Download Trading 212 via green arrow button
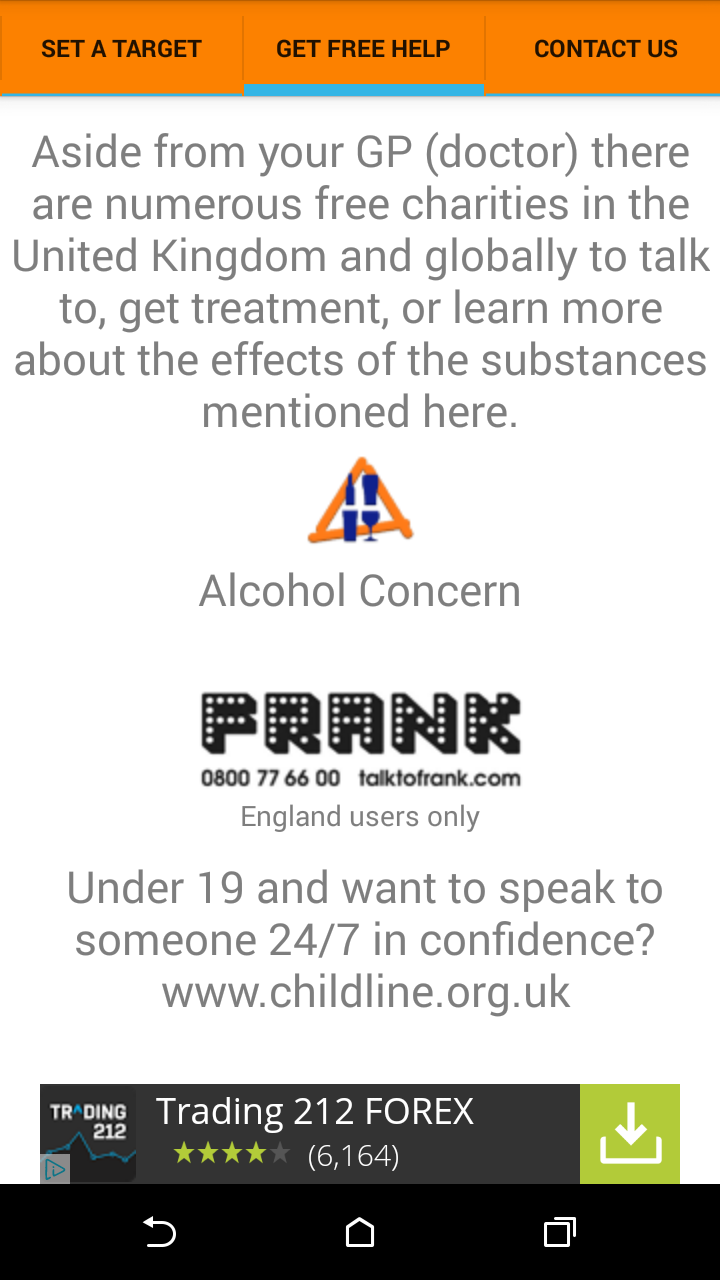 pos(630,1134)
